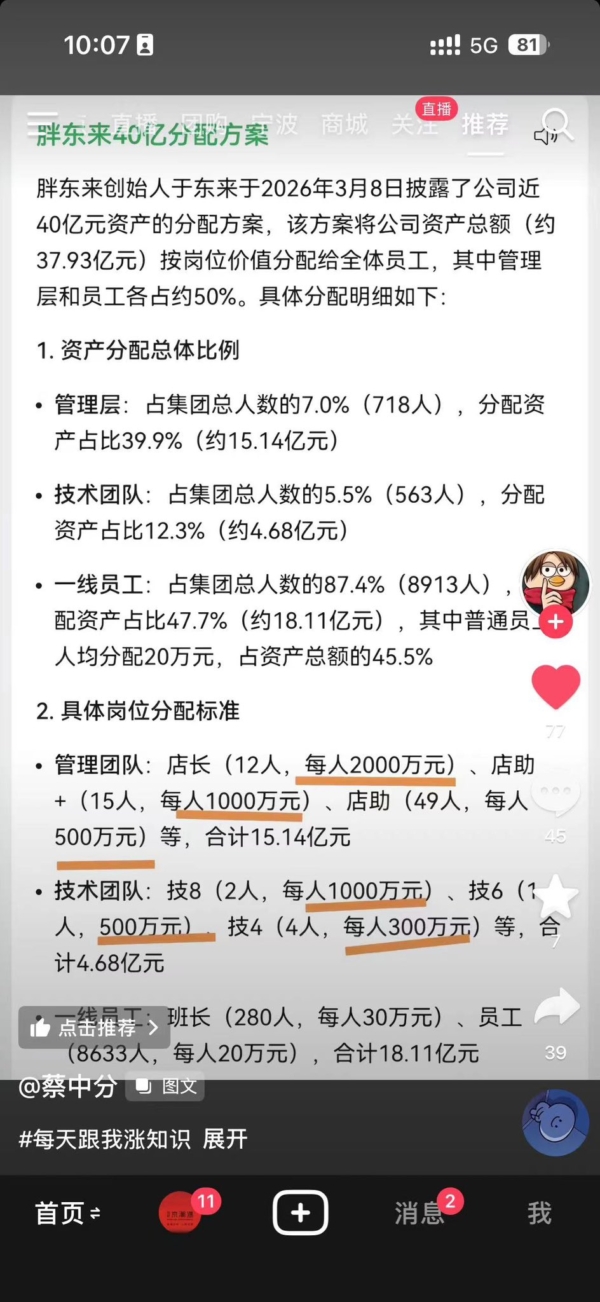Open the spinning music disc

pyautogui.click(x=555, y=1123)
